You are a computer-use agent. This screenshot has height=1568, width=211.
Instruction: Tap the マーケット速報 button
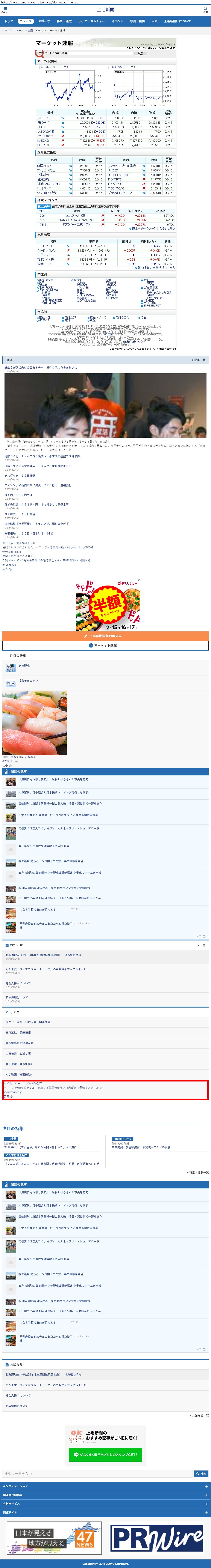click(x=106, y=645)
